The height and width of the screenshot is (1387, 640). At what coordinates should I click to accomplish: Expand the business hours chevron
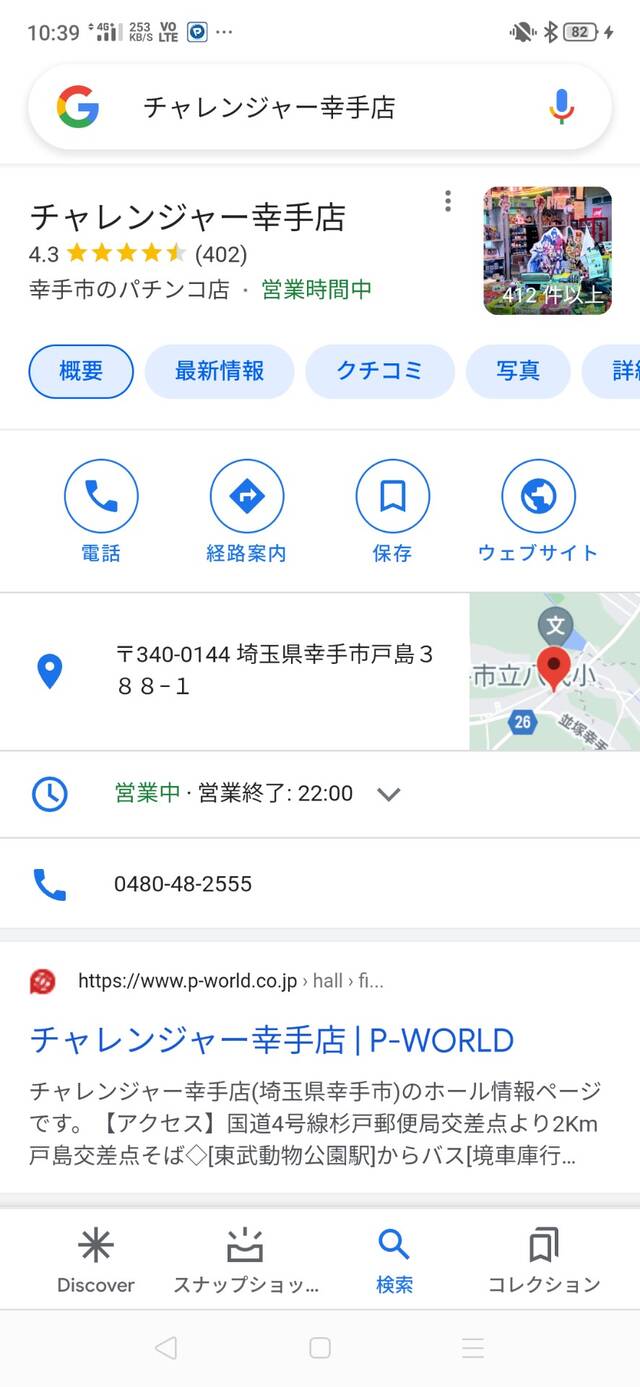(389, 794)
